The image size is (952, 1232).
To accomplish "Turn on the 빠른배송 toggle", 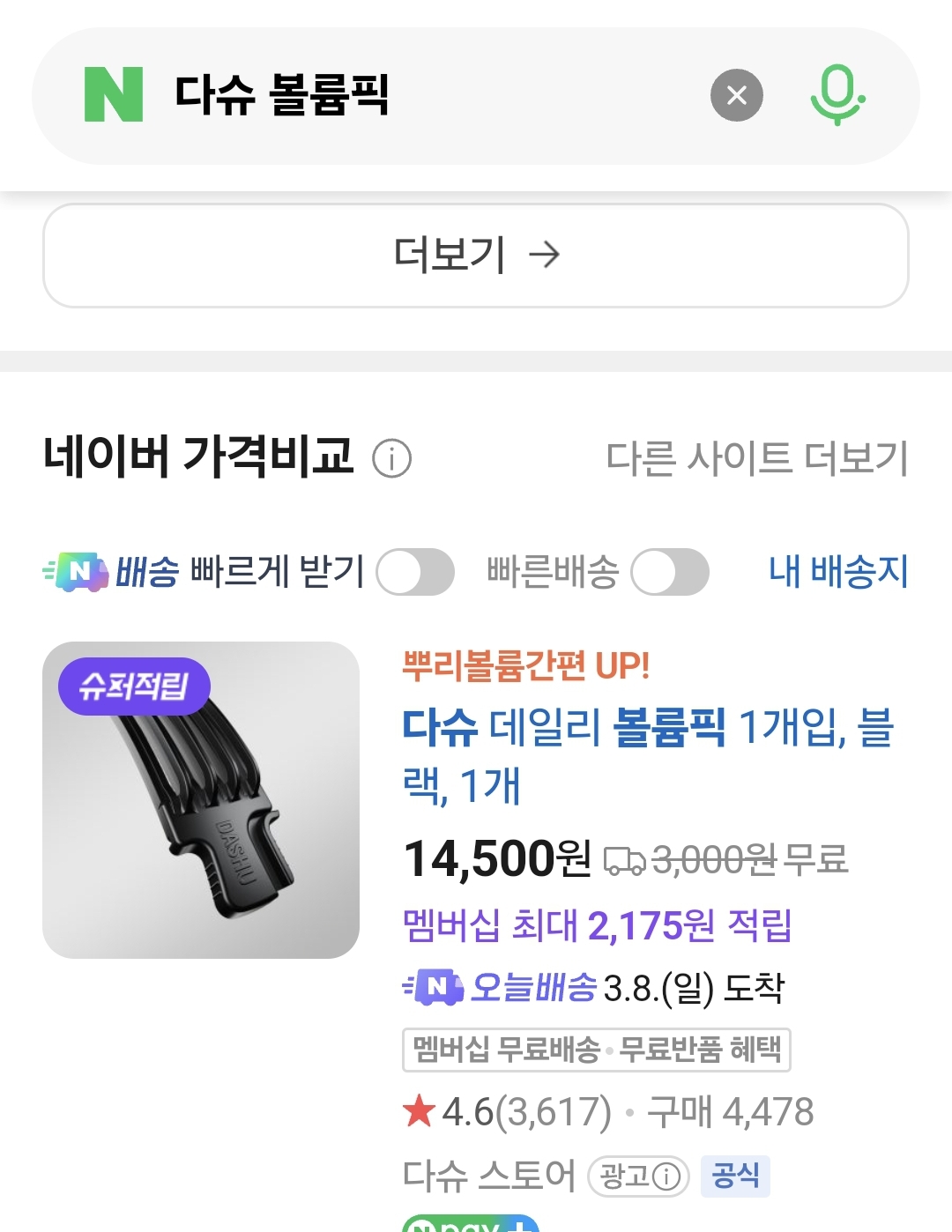I will pos(669,572).
